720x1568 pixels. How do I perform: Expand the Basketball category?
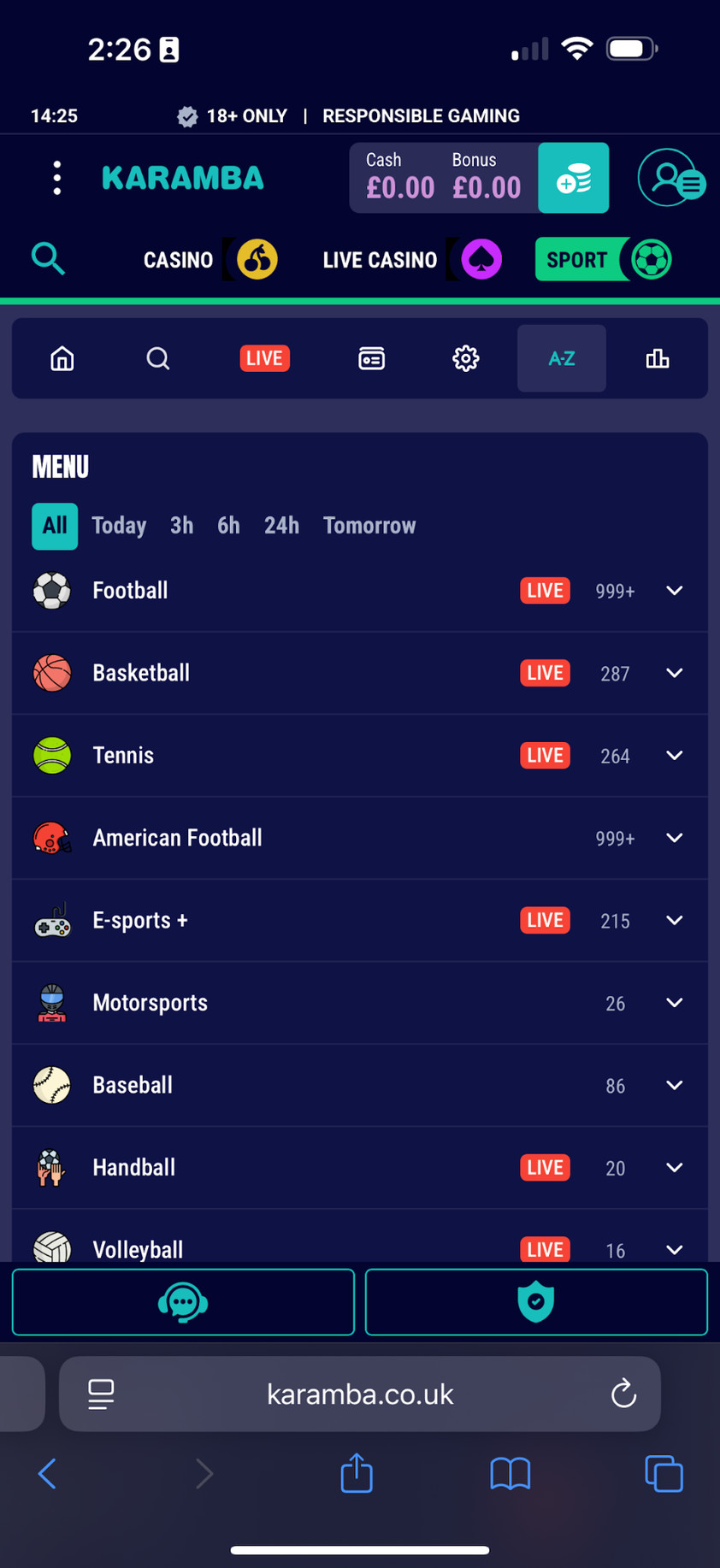674,673
